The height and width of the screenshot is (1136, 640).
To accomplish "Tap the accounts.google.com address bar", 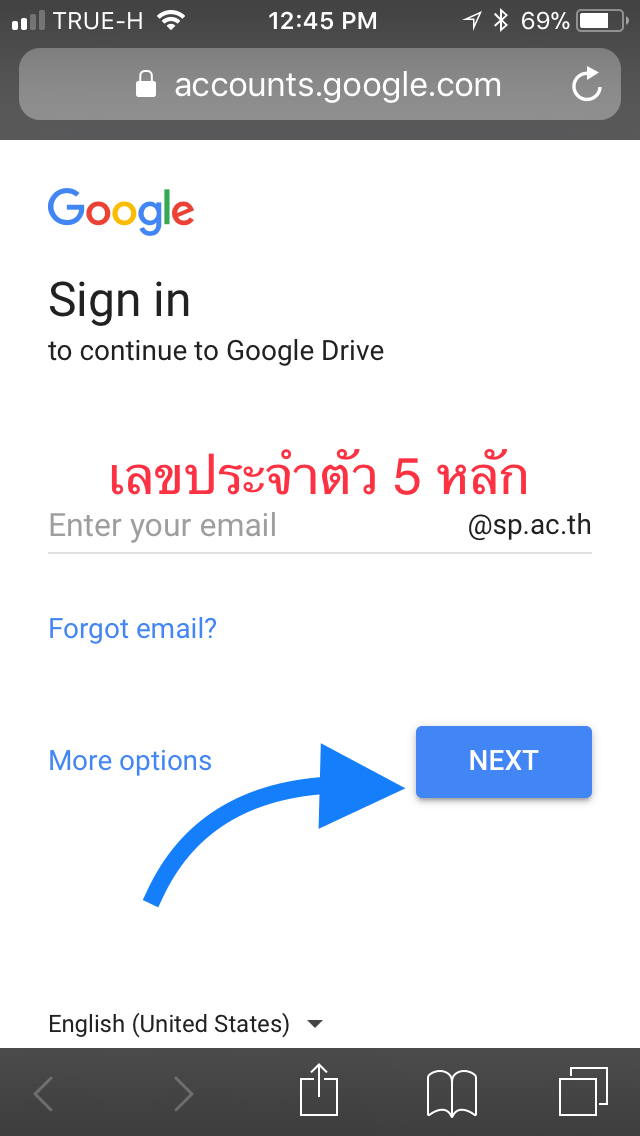I will (x=320, y=86).
